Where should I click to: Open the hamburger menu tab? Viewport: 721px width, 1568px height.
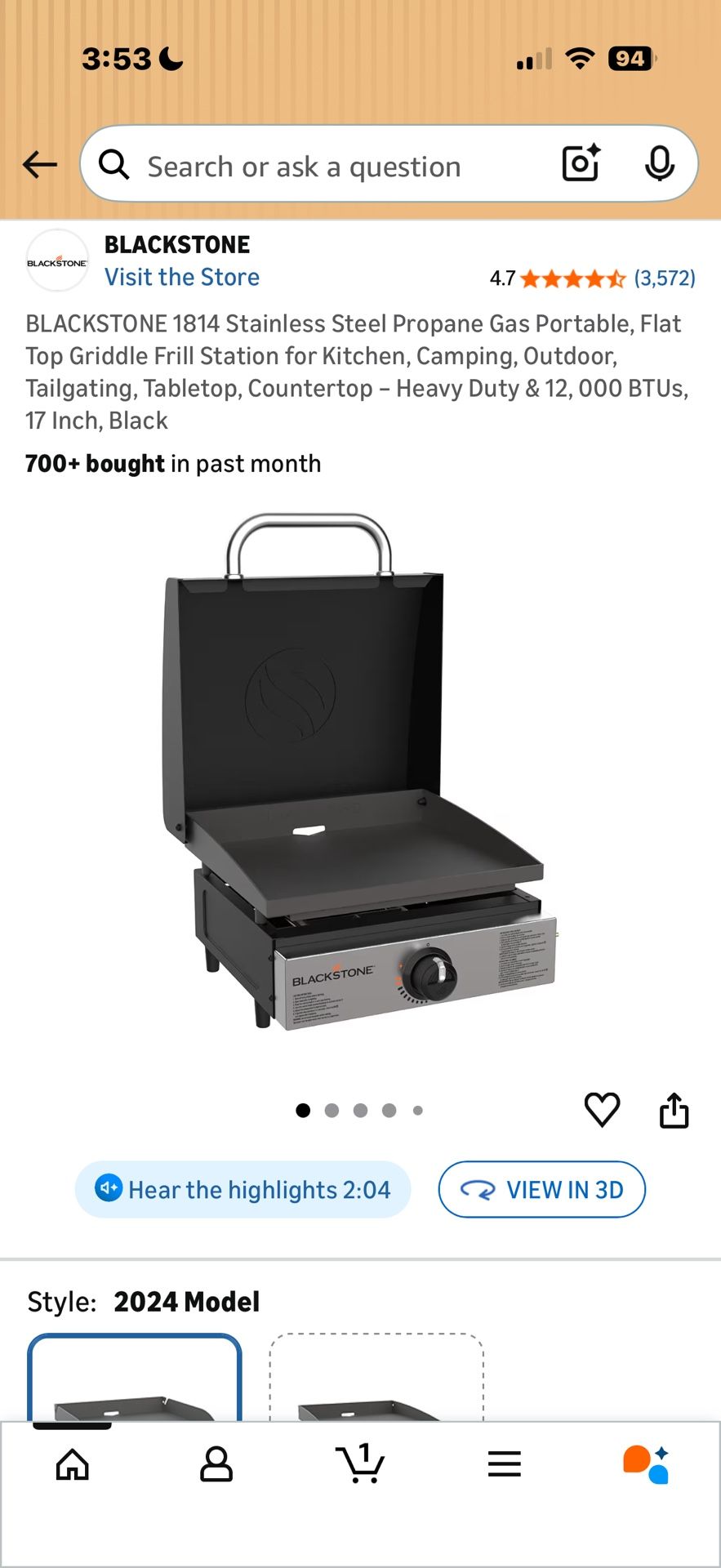pos(504,1465)
